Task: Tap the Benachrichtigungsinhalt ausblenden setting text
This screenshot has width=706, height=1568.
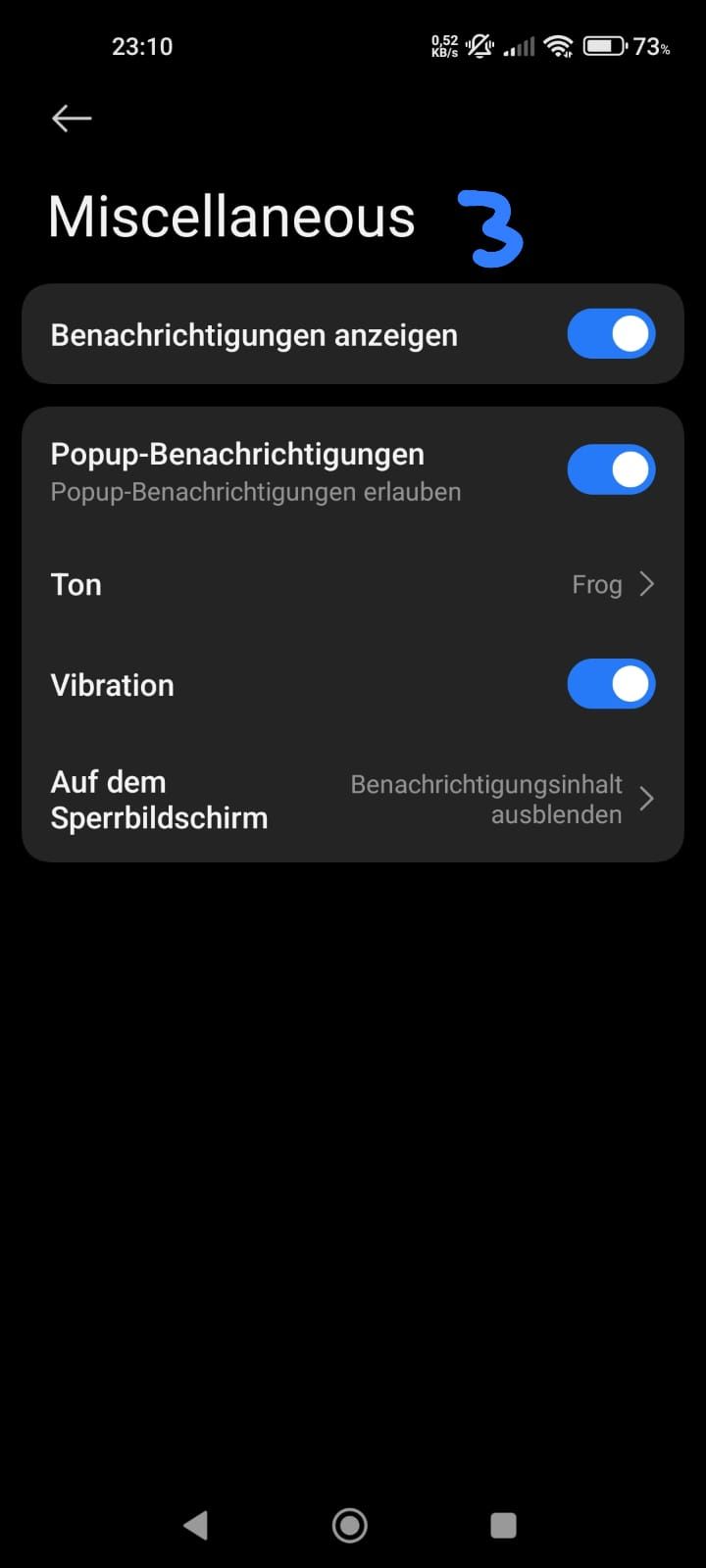Action: [486, 799]
